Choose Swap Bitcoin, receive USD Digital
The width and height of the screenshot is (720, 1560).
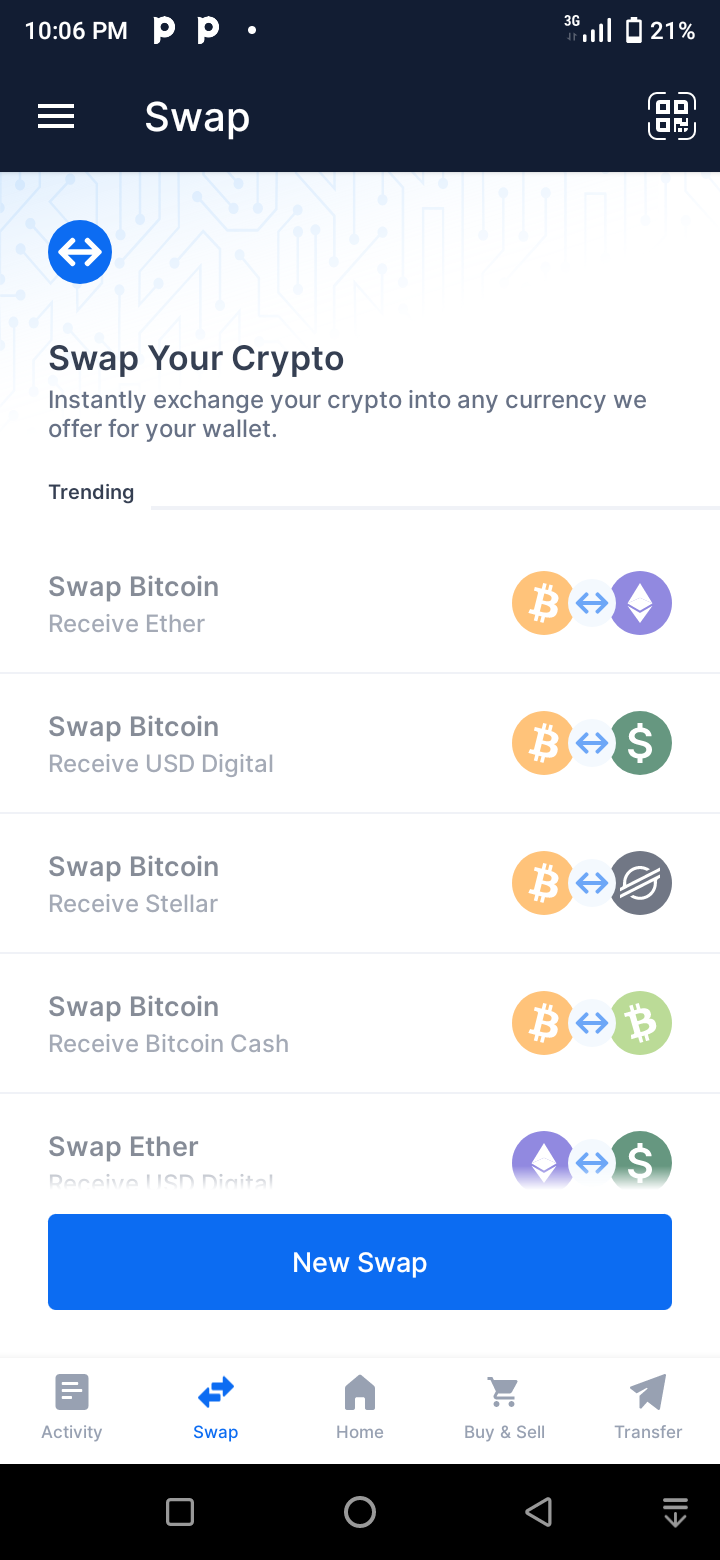[360, 743]
